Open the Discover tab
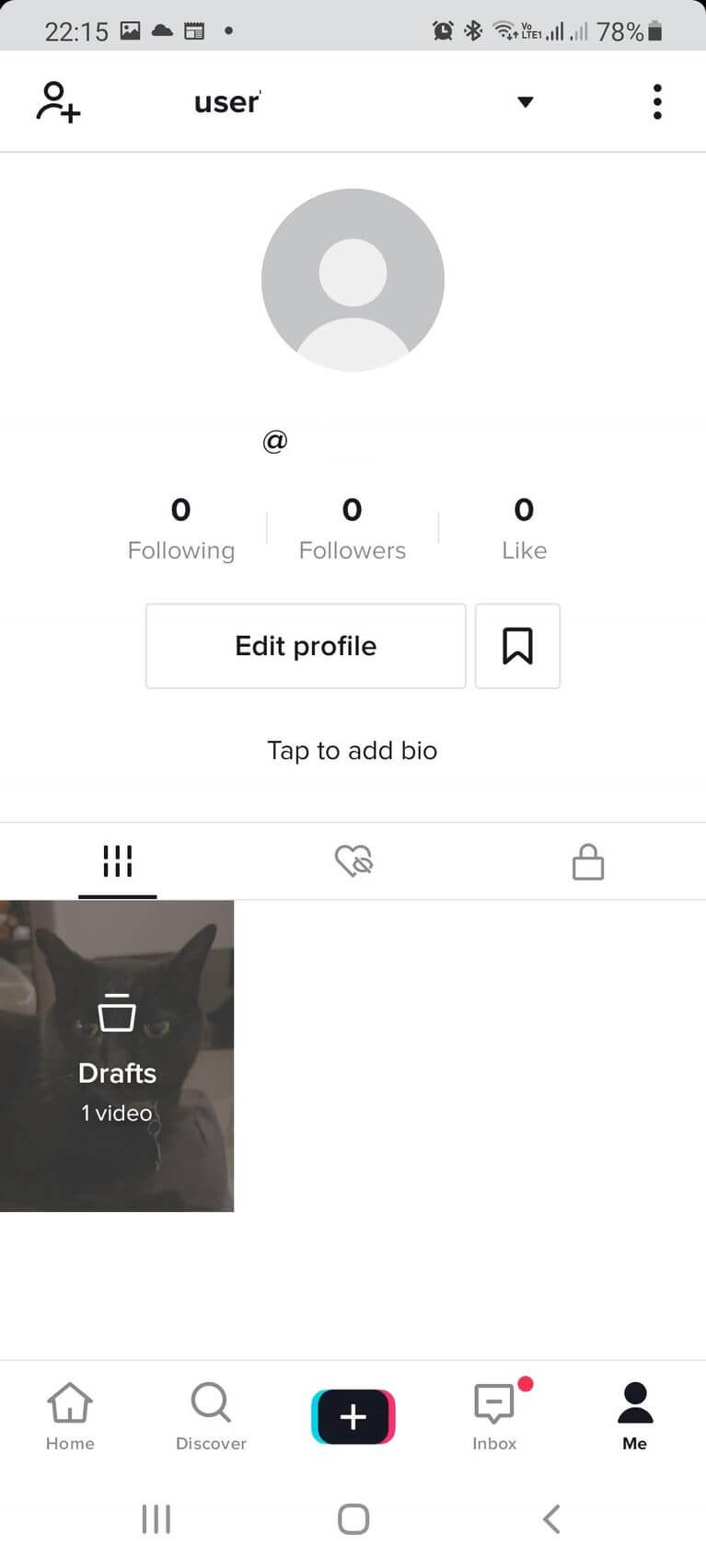 (211, 1416)
